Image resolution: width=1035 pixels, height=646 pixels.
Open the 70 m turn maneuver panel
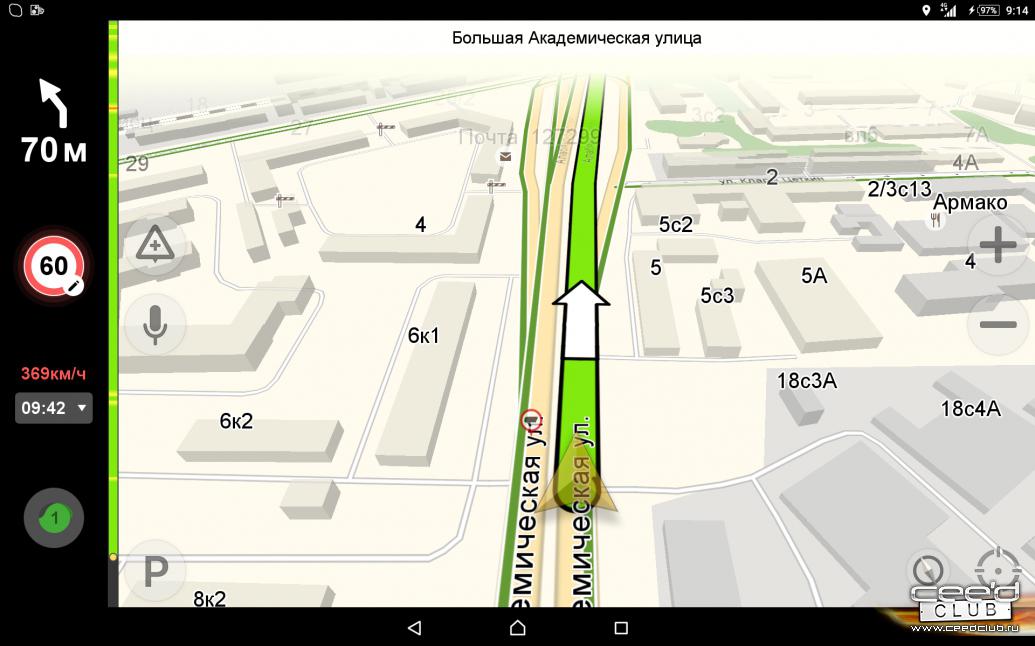(54, 122)
